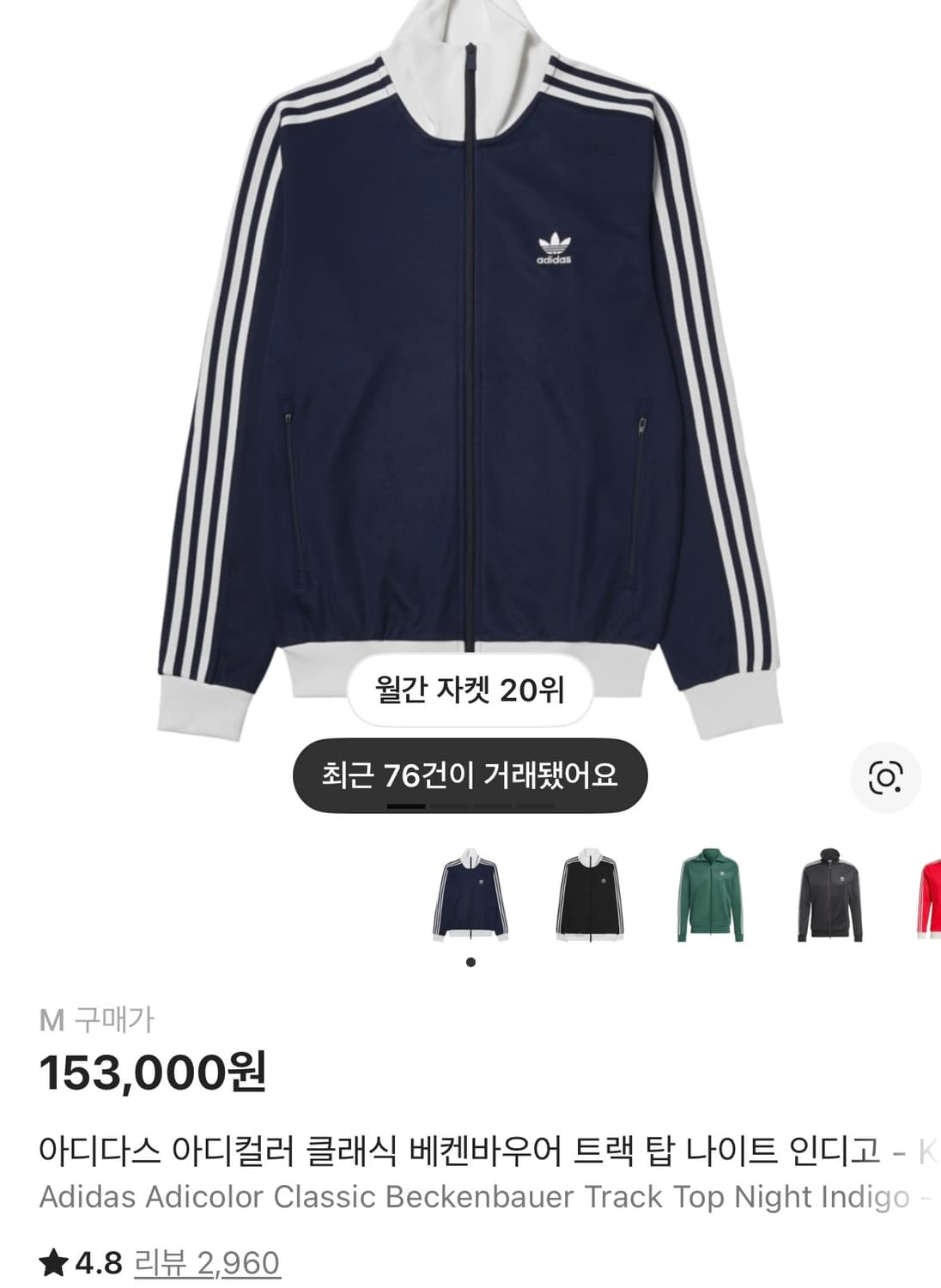Open the Korean product title

pos(429,1146)
